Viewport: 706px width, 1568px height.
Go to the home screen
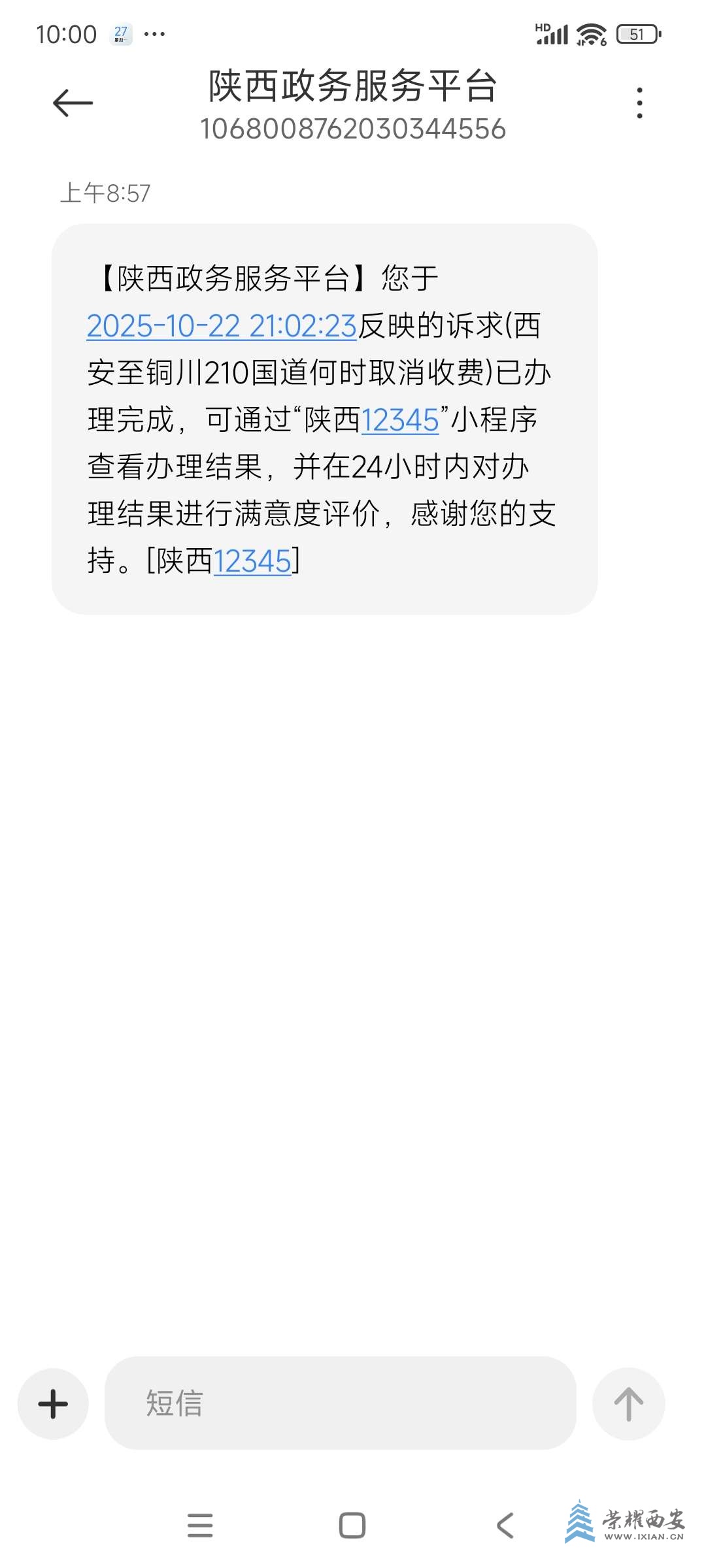352,1526
